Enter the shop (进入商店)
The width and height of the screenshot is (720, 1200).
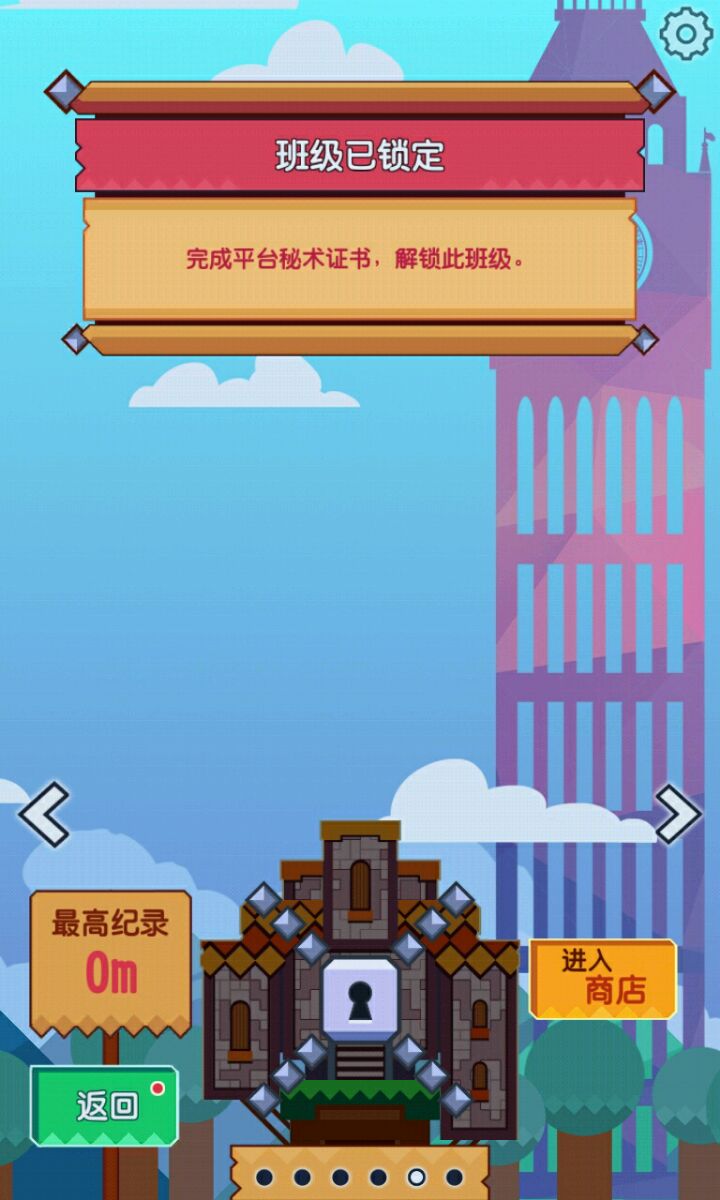tap(603, 978)
